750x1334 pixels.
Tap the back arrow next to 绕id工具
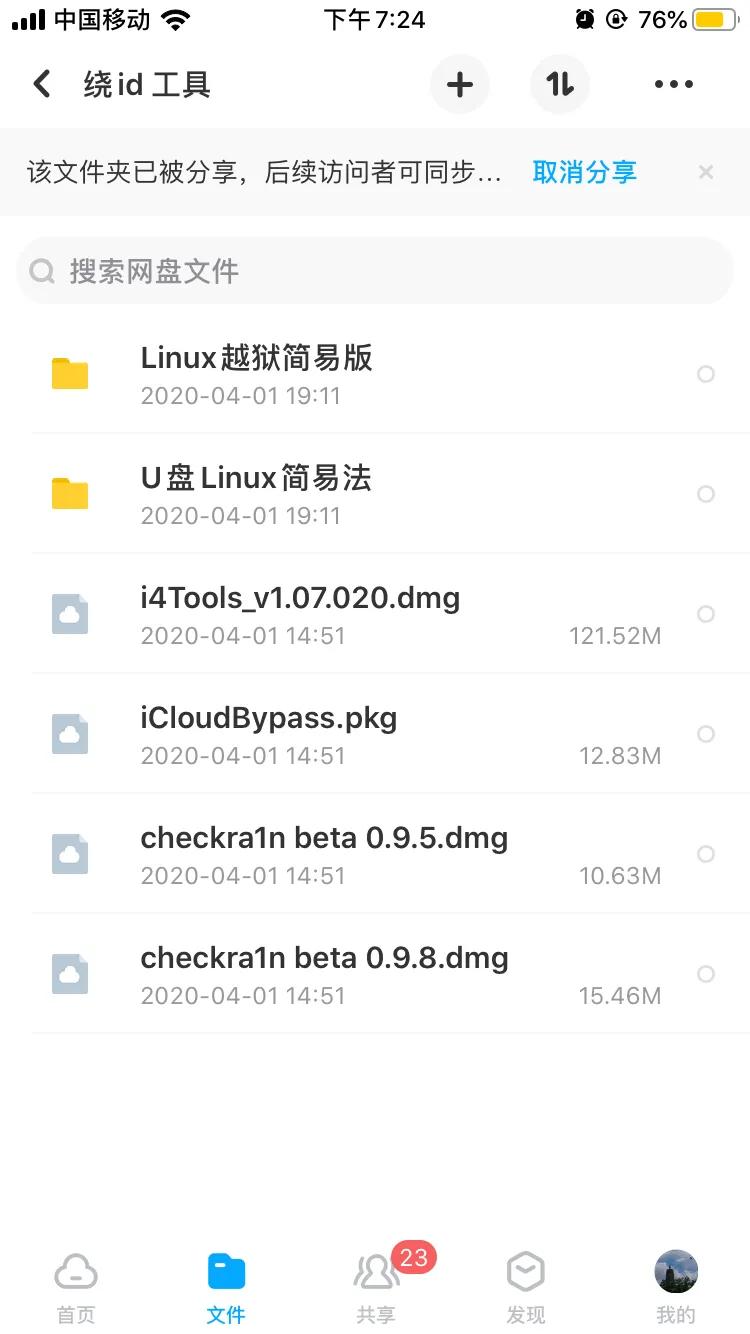pos(41,84)
